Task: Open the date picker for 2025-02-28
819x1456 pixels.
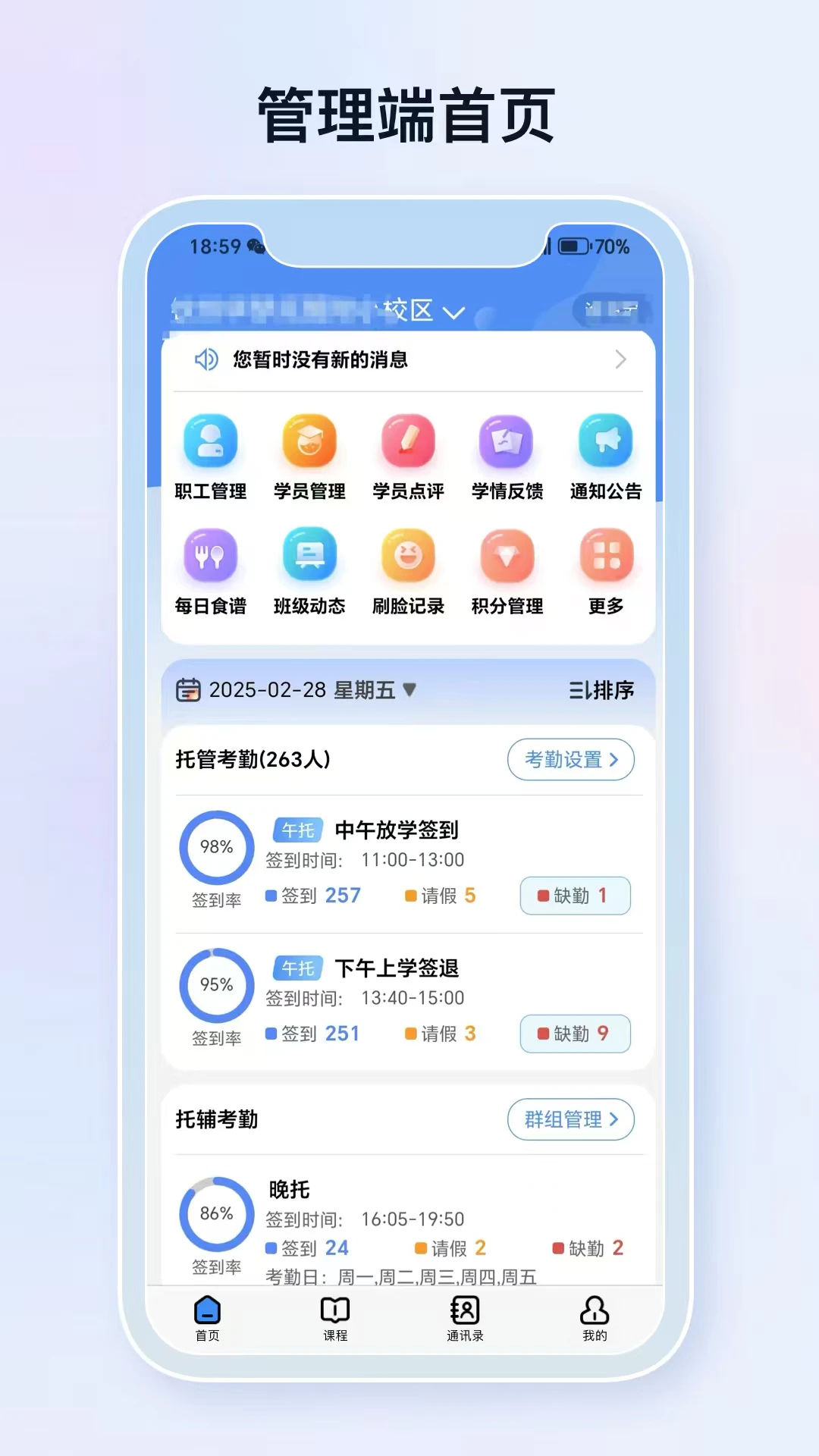Action: [x=297, y=690]
